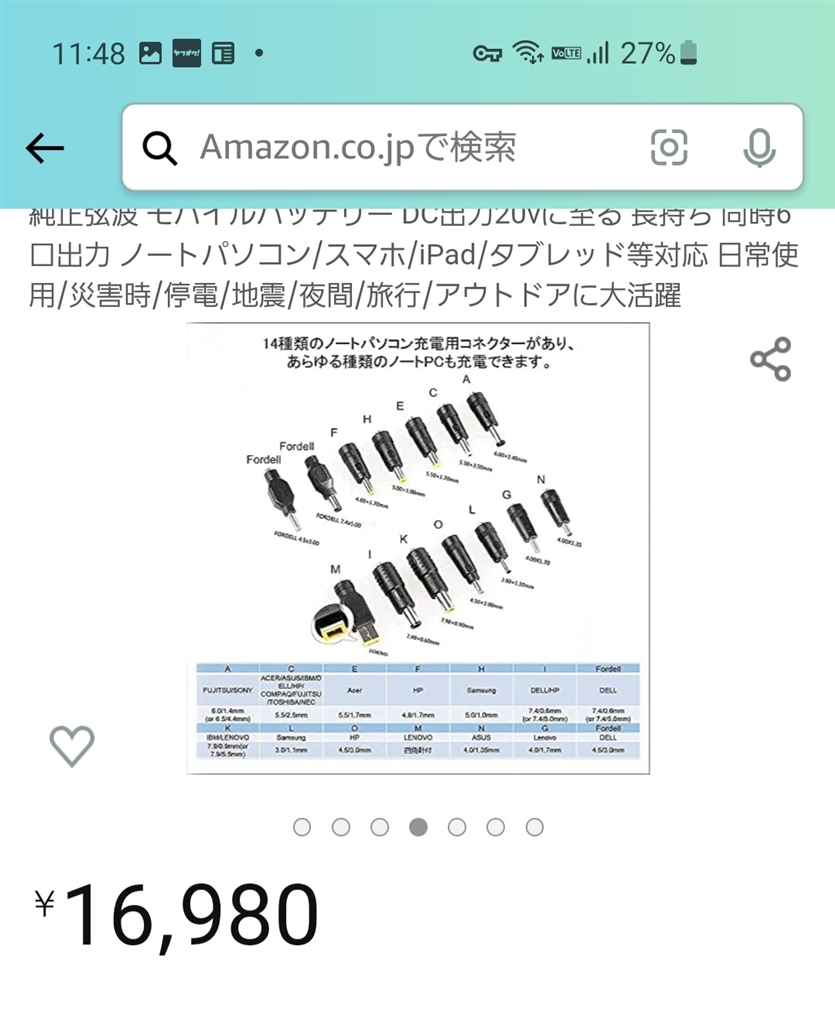Go back using the arrow icon

pyautogui.click(x=45, y=149)
